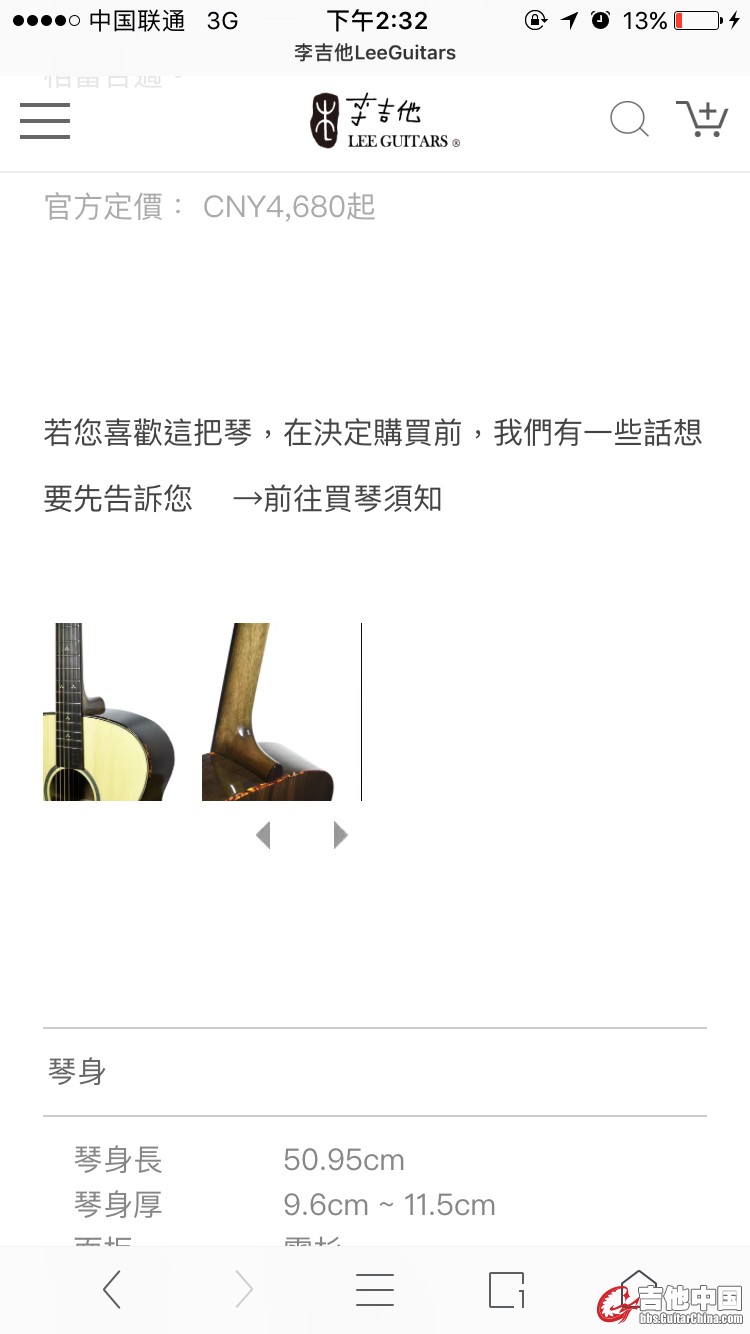Open the 前往買琴須知 link
Screen dimensions: 750x1334
[x=338, y=498]
